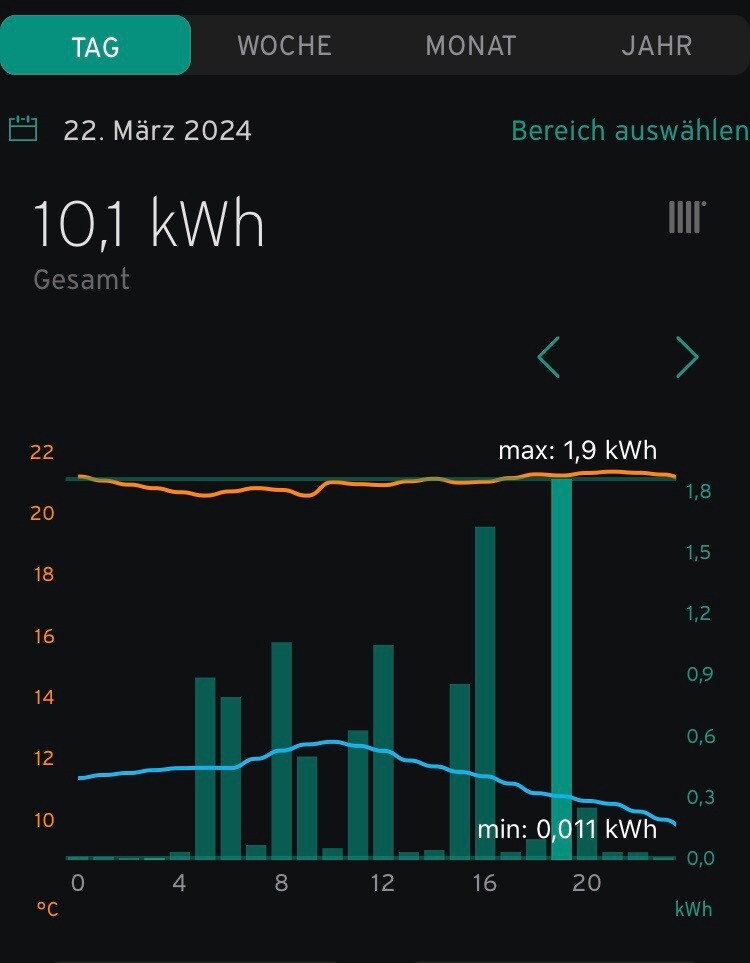Open the radiator icon next to the total
The image size is (750, 963).
687,217
